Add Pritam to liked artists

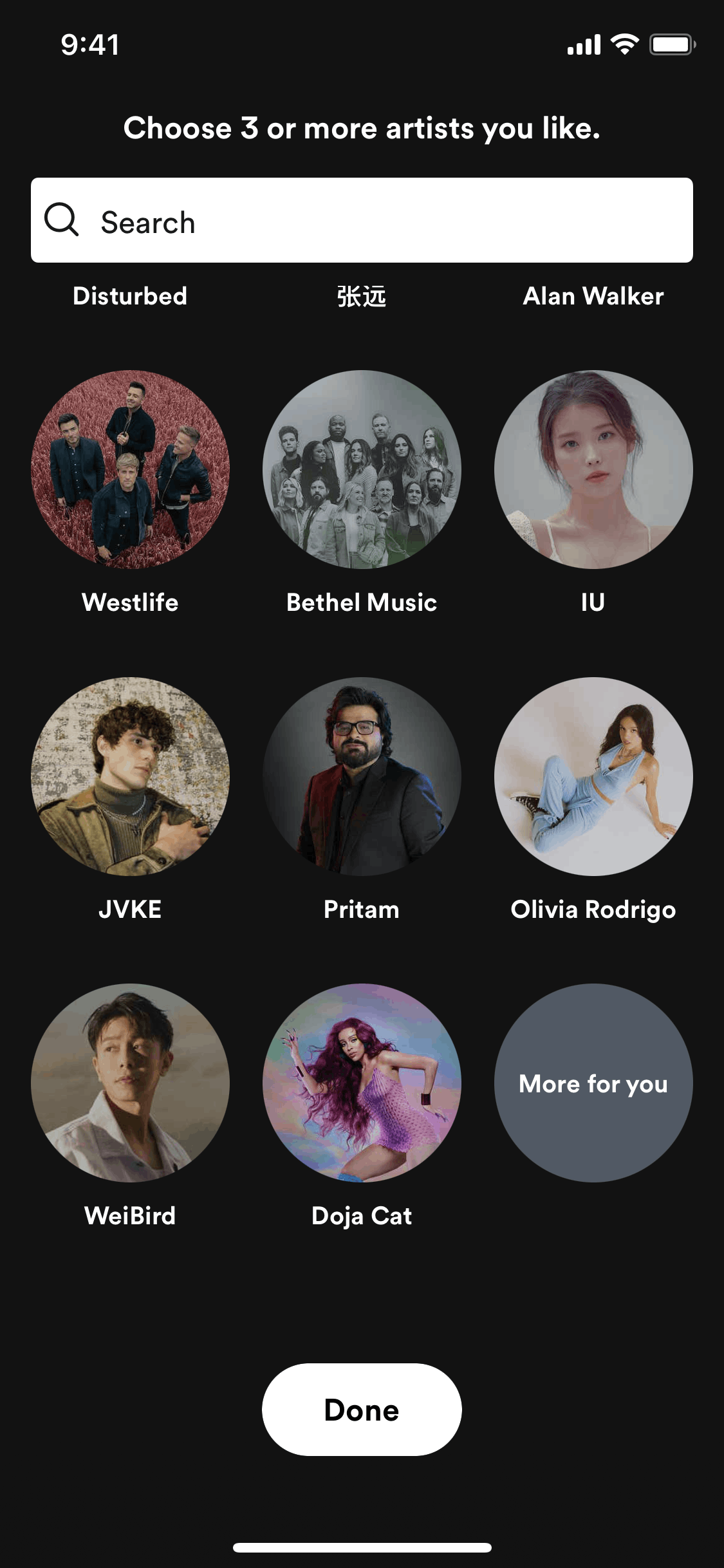(362, 776)
